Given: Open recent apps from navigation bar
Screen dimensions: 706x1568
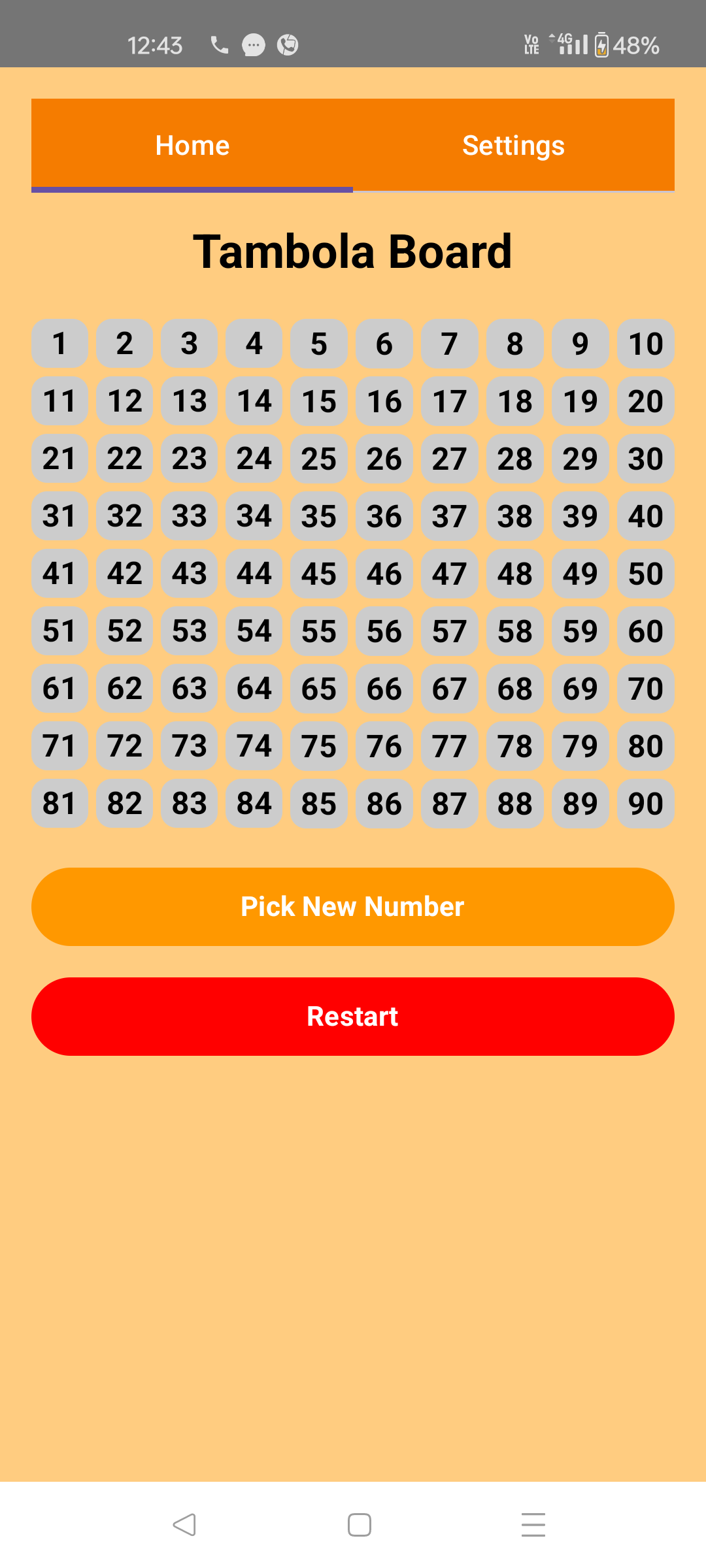Looking at the screenshot, I should [533, 1525].
